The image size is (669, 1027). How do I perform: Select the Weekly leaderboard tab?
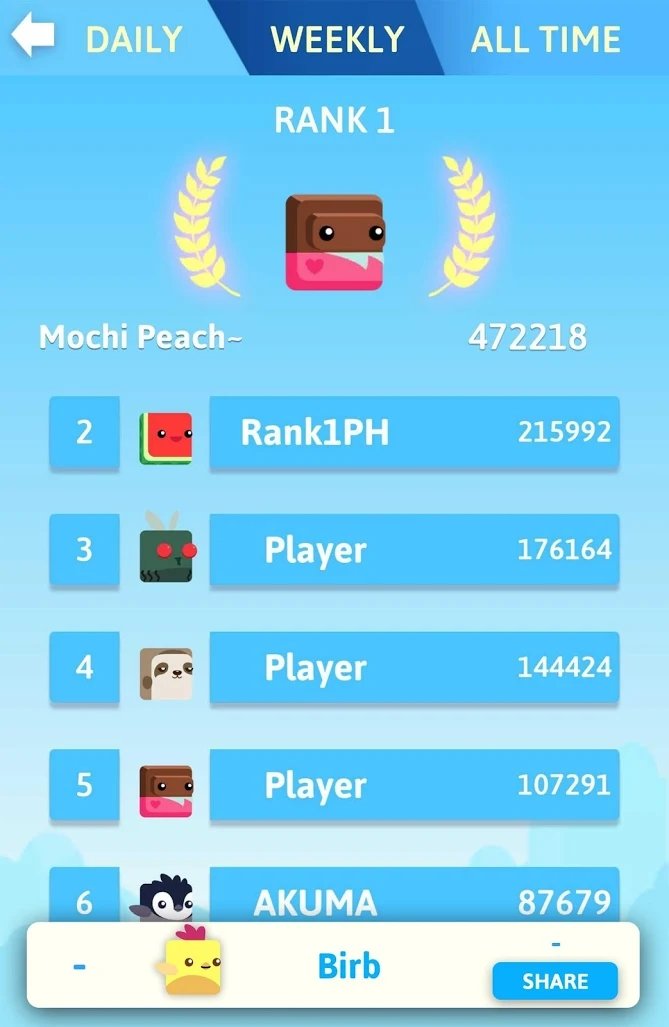point(337,39)
